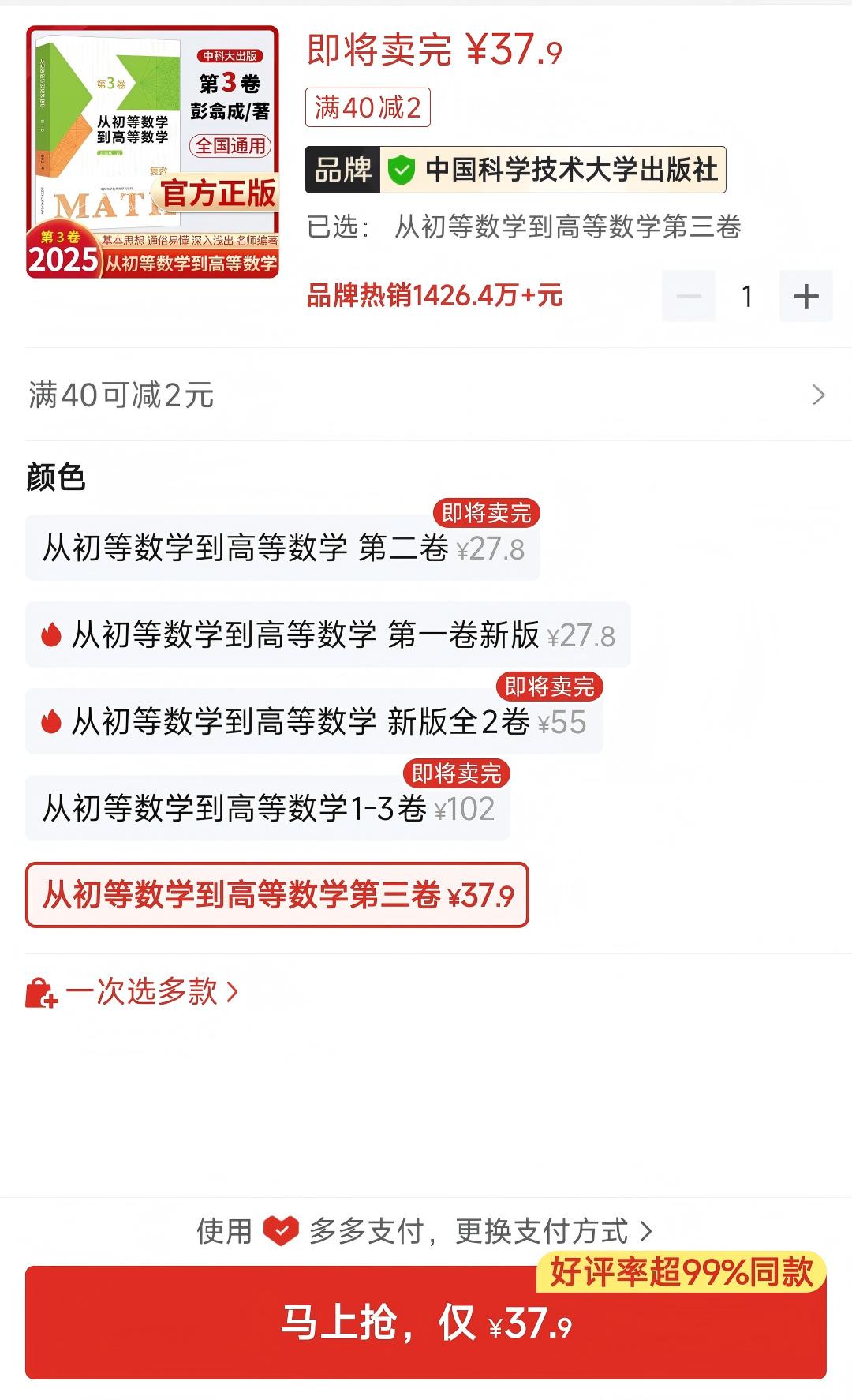The height and width of the screenshot is (1400, 852).
Task: Click the 满40减2 coupon label
Action: coord(368,109)
